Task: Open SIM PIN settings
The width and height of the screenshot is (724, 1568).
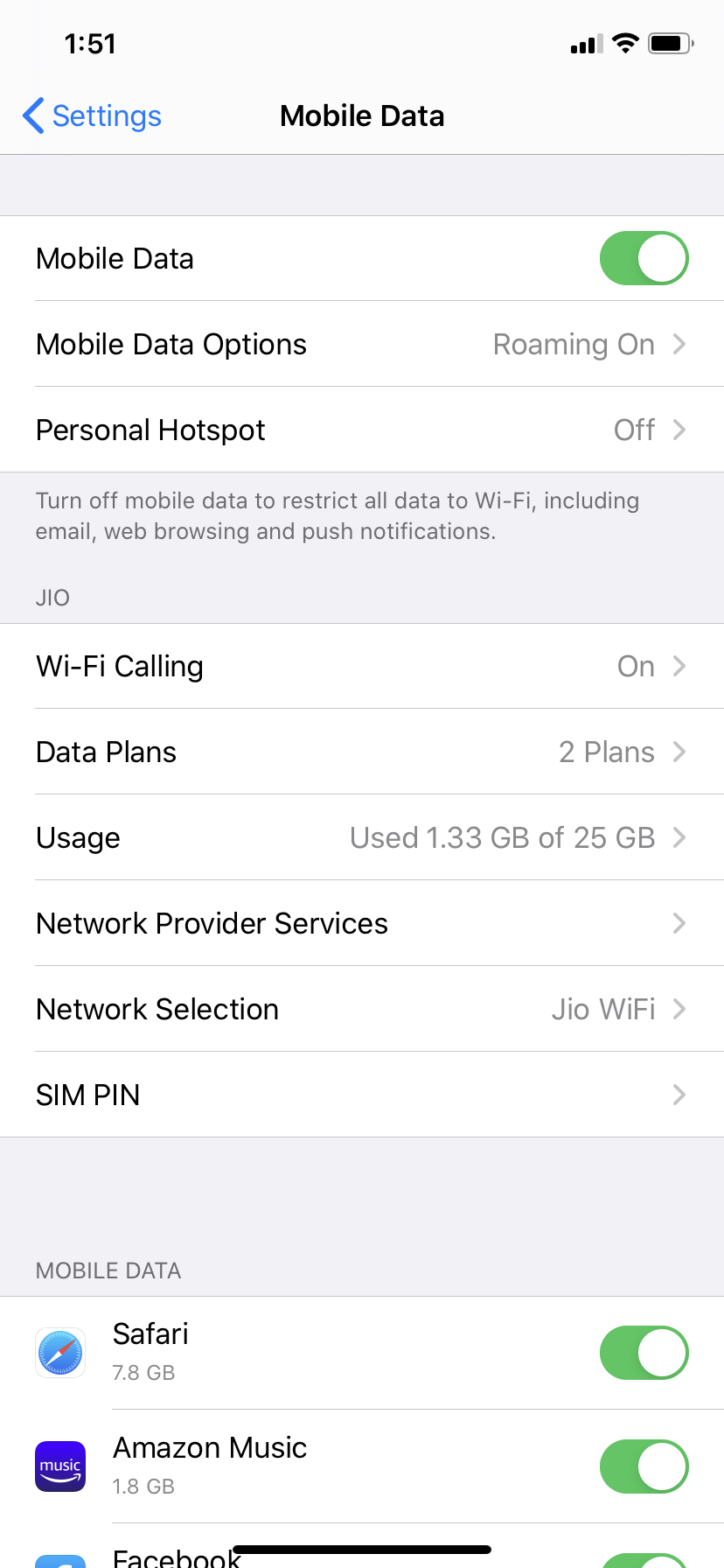Action: pos(362,1095)
